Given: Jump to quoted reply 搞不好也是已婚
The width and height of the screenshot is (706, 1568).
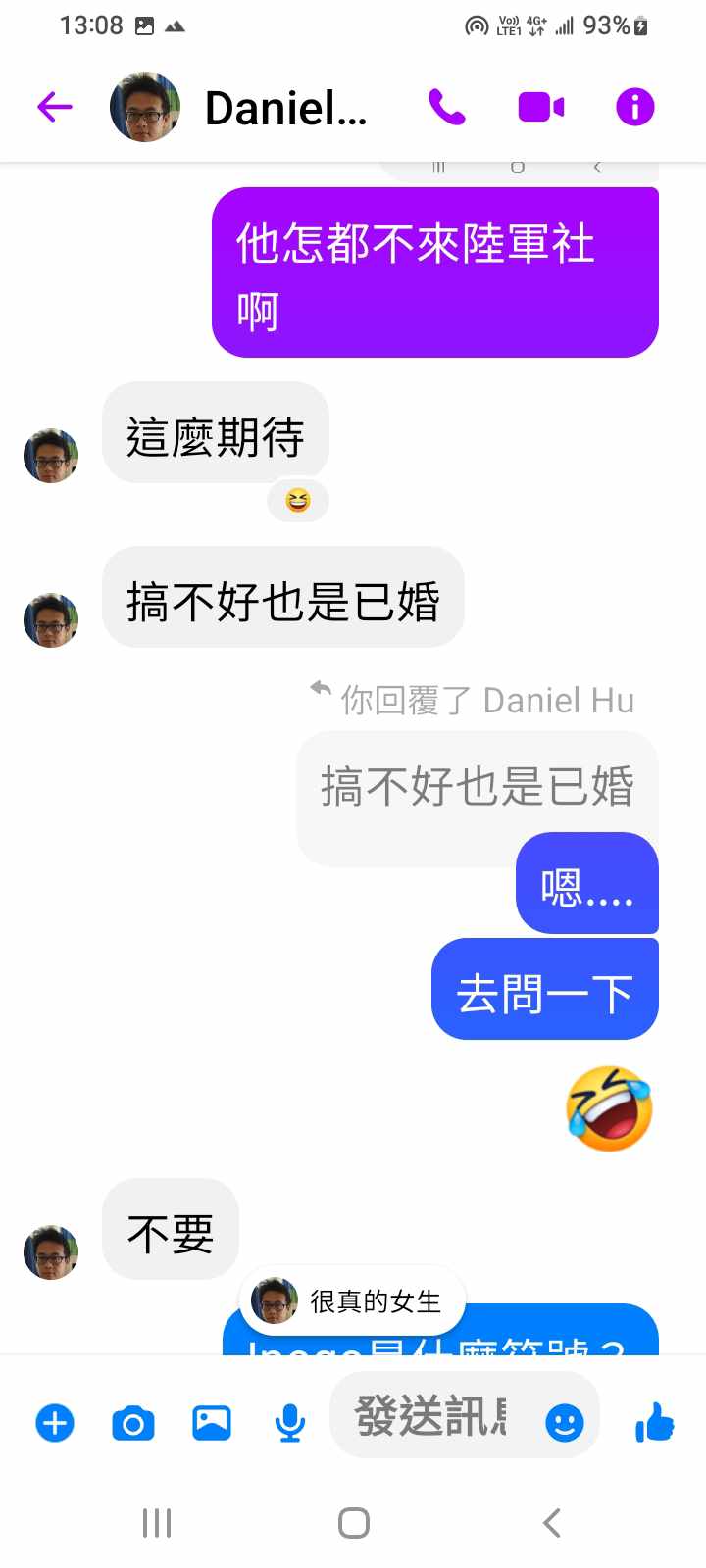Looking at the screenshot, I should tap(477, 786).
